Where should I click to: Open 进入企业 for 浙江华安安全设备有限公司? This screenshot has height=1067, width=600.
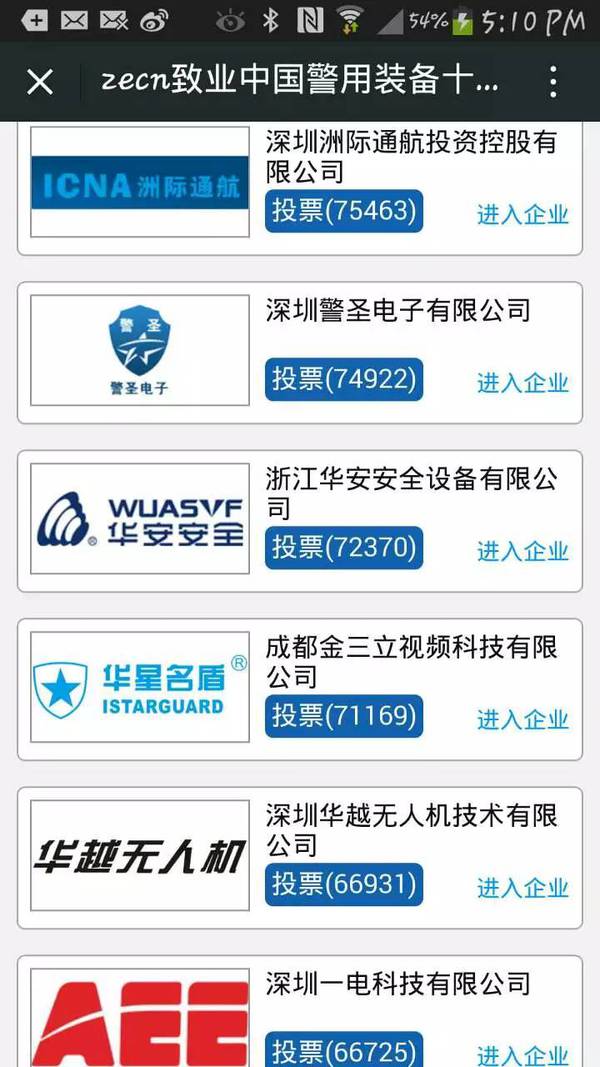522,551
